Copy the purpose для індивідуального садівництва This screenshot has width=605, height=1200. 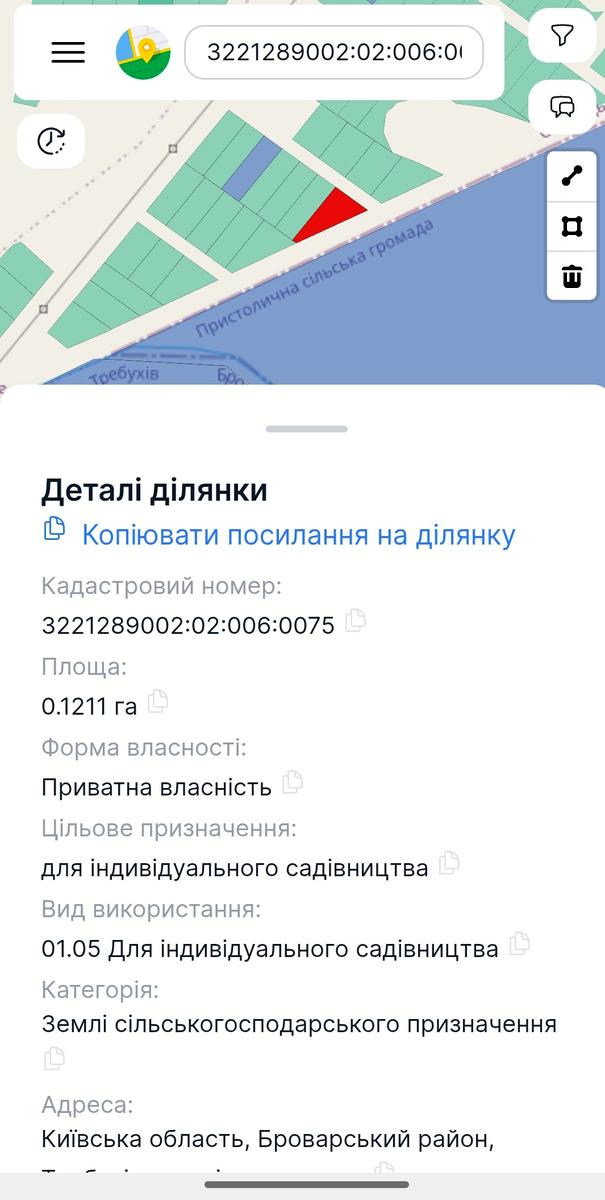449,862
